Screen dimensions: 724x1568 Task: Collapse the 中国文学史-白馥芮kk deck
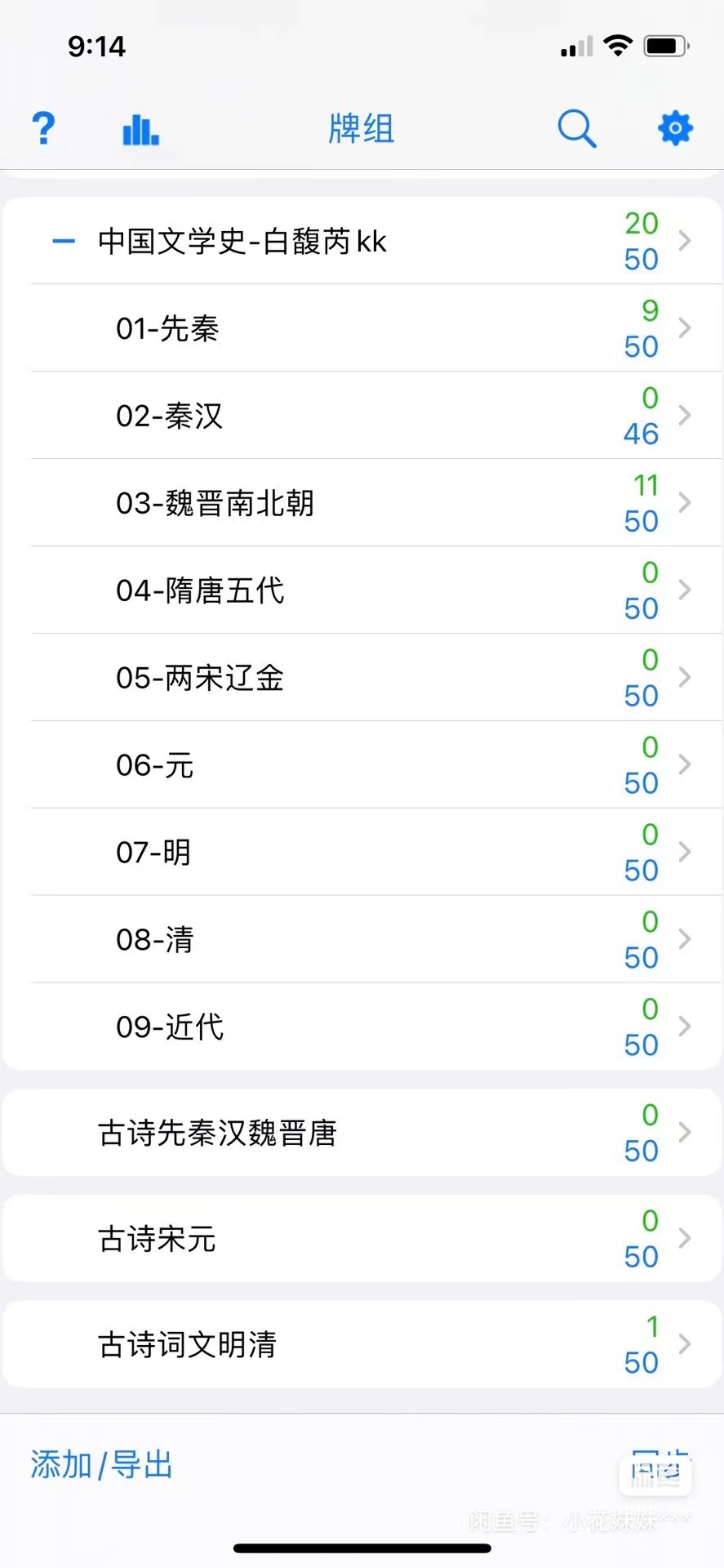click(x=64, y=241)
